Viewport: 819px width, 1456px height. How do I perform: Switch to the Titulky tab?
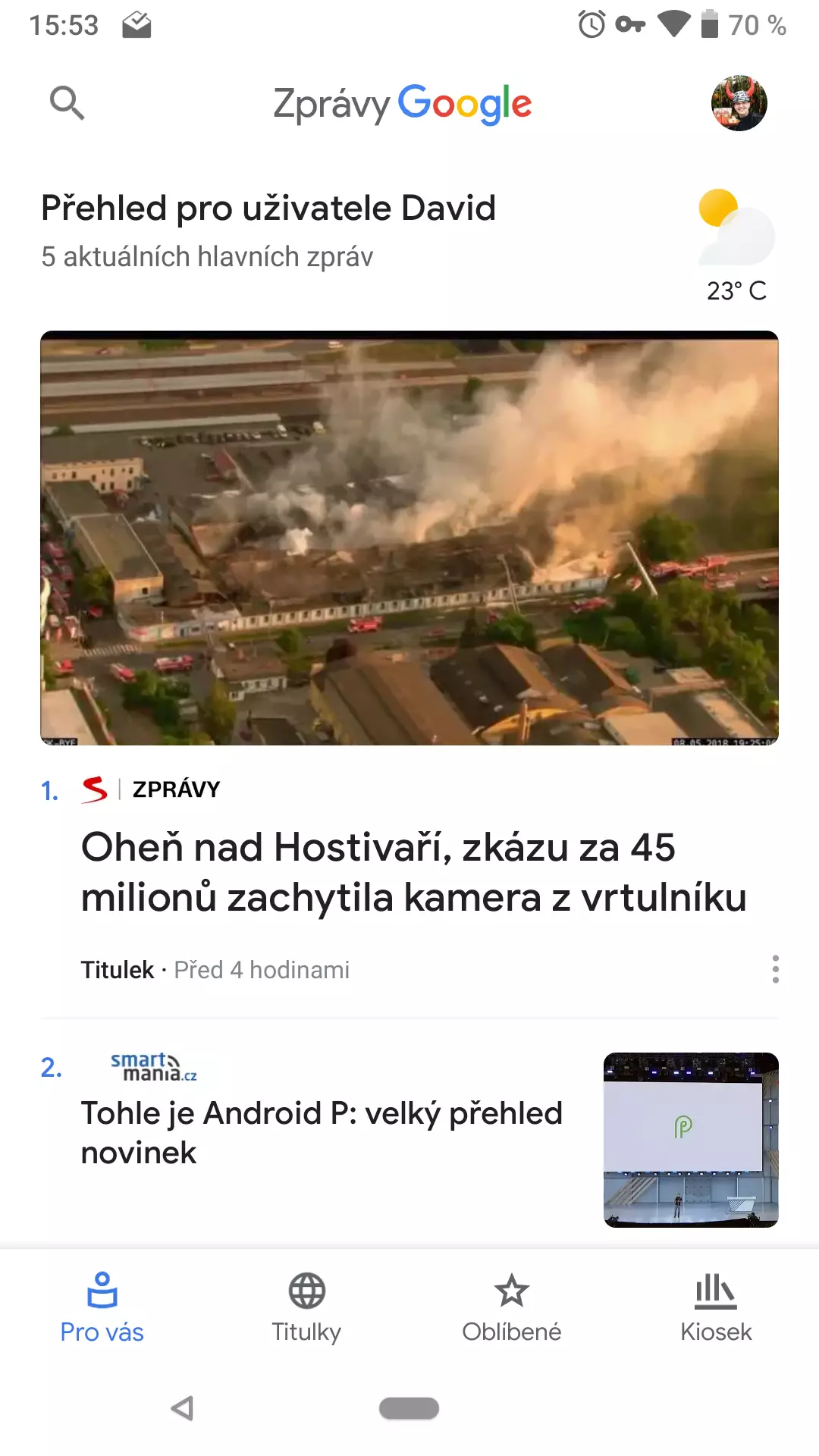click(x=307, y=1308)
